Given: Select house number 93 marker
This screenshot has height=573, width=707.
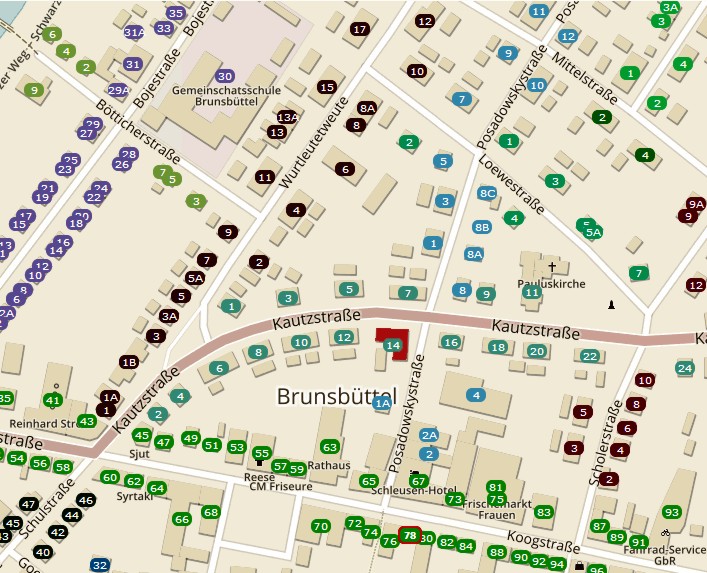Looking at the screenshot, I should [671, 512].
